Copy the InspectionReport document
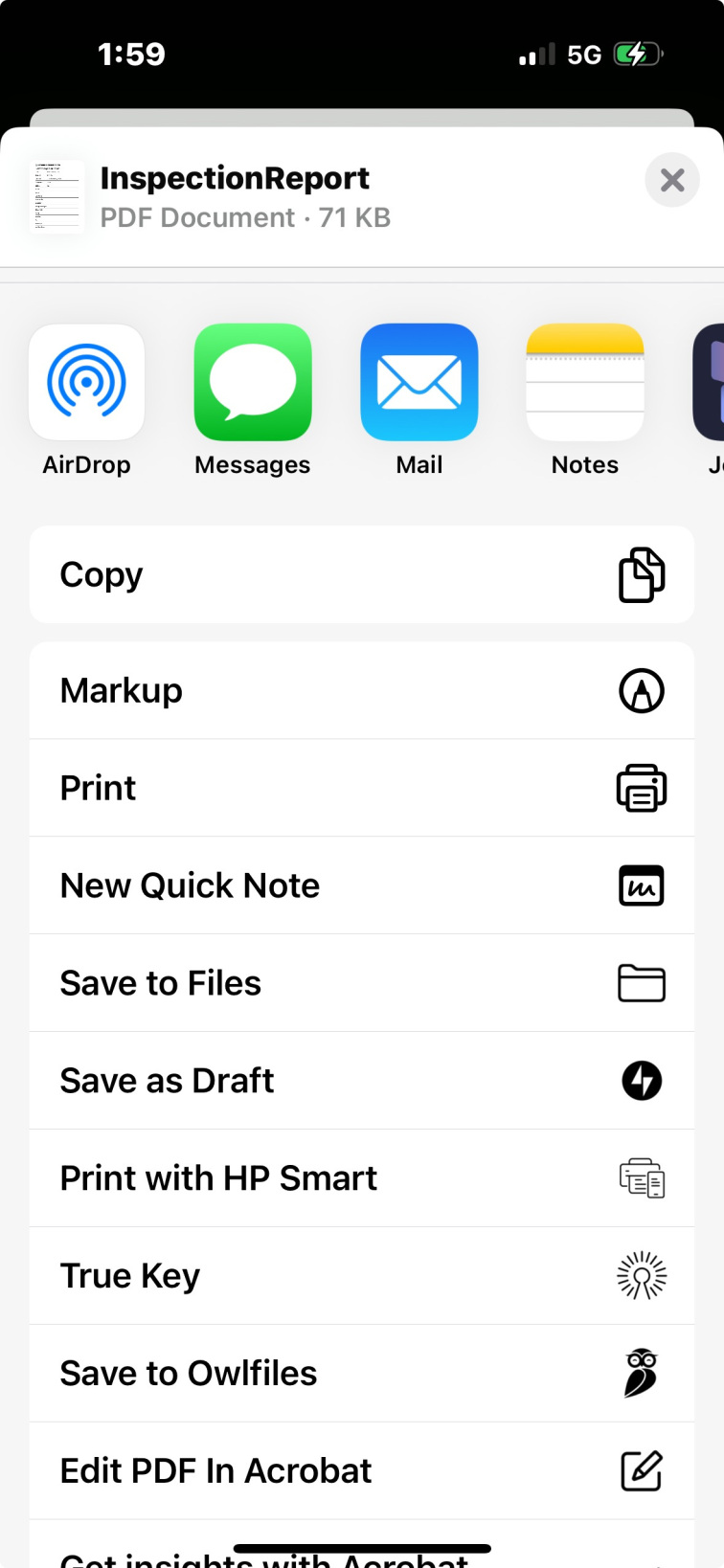Image resolution: width=724 pixels, height=1568 pixels. 362,574
